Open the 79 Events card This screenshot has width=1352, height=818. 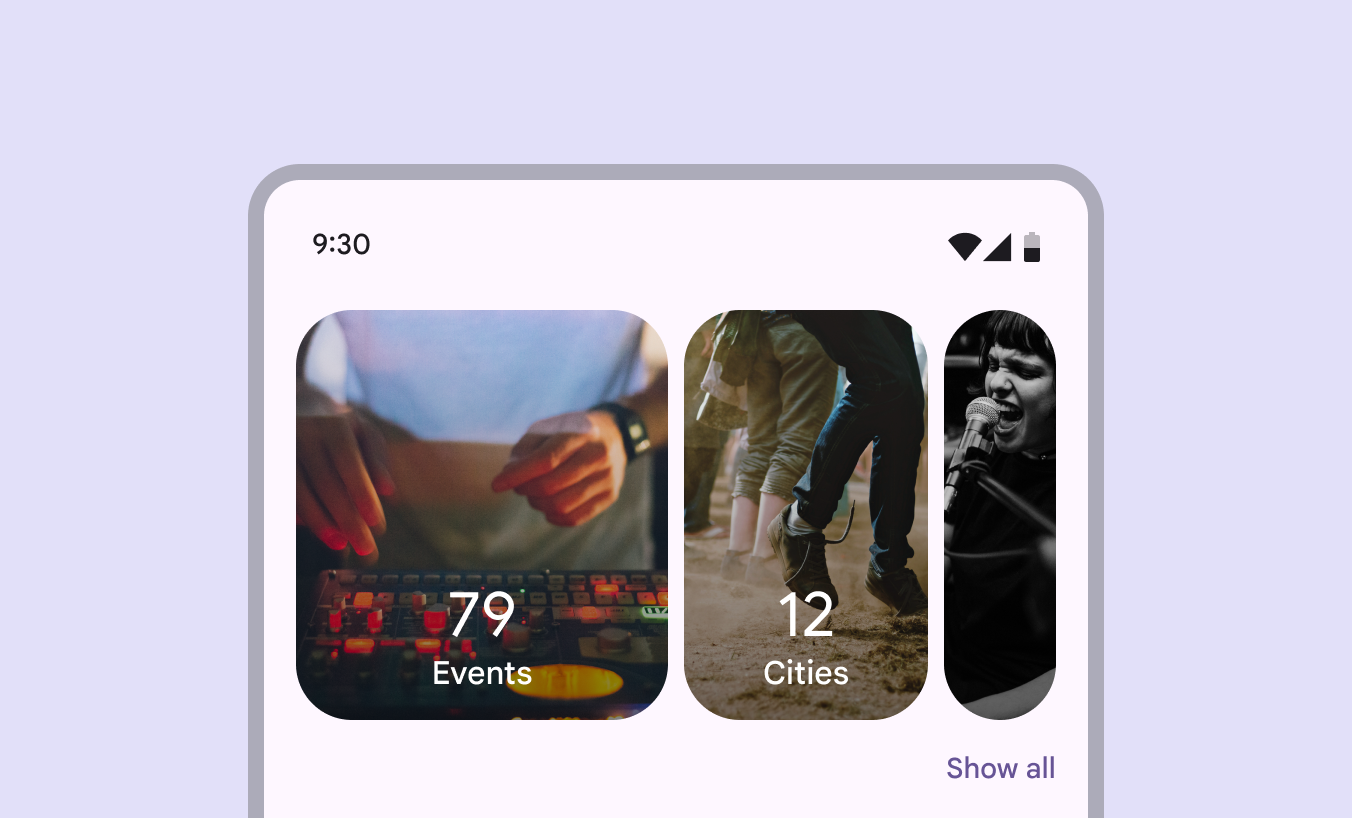point(481,514)
